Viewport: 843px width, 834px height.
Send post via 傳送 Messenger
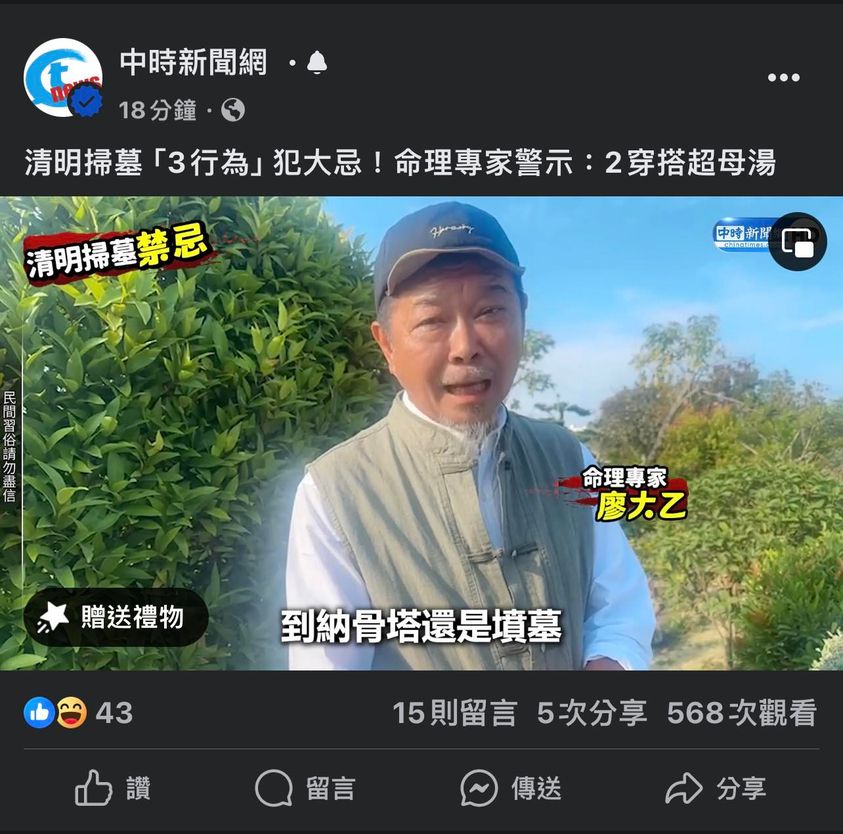[510, 788]
